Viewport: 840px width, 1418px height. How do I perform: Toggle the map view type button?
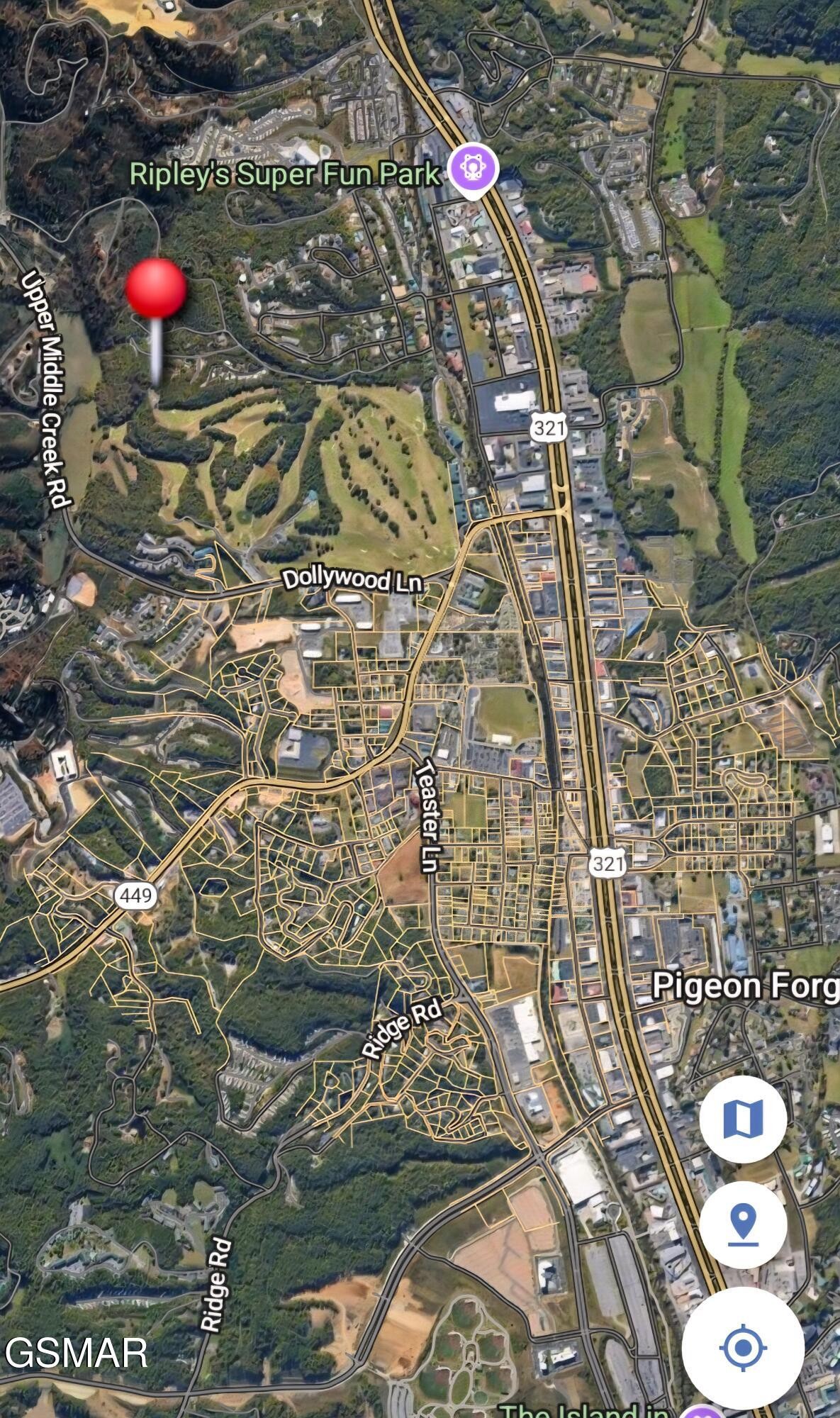743,1119
